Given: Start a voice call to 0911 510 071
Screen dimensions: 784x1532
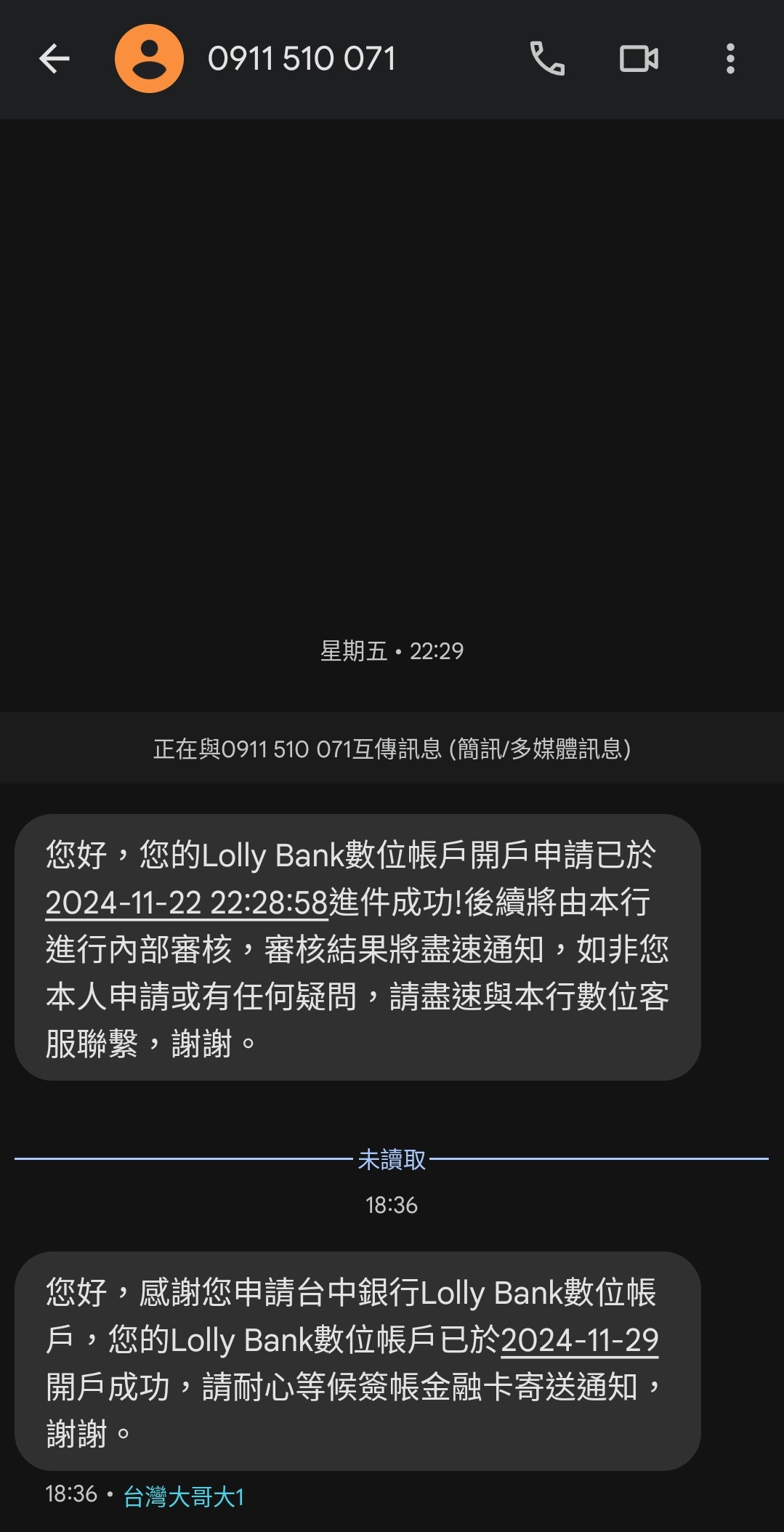Looking at the screenshot, I should 547,59.
